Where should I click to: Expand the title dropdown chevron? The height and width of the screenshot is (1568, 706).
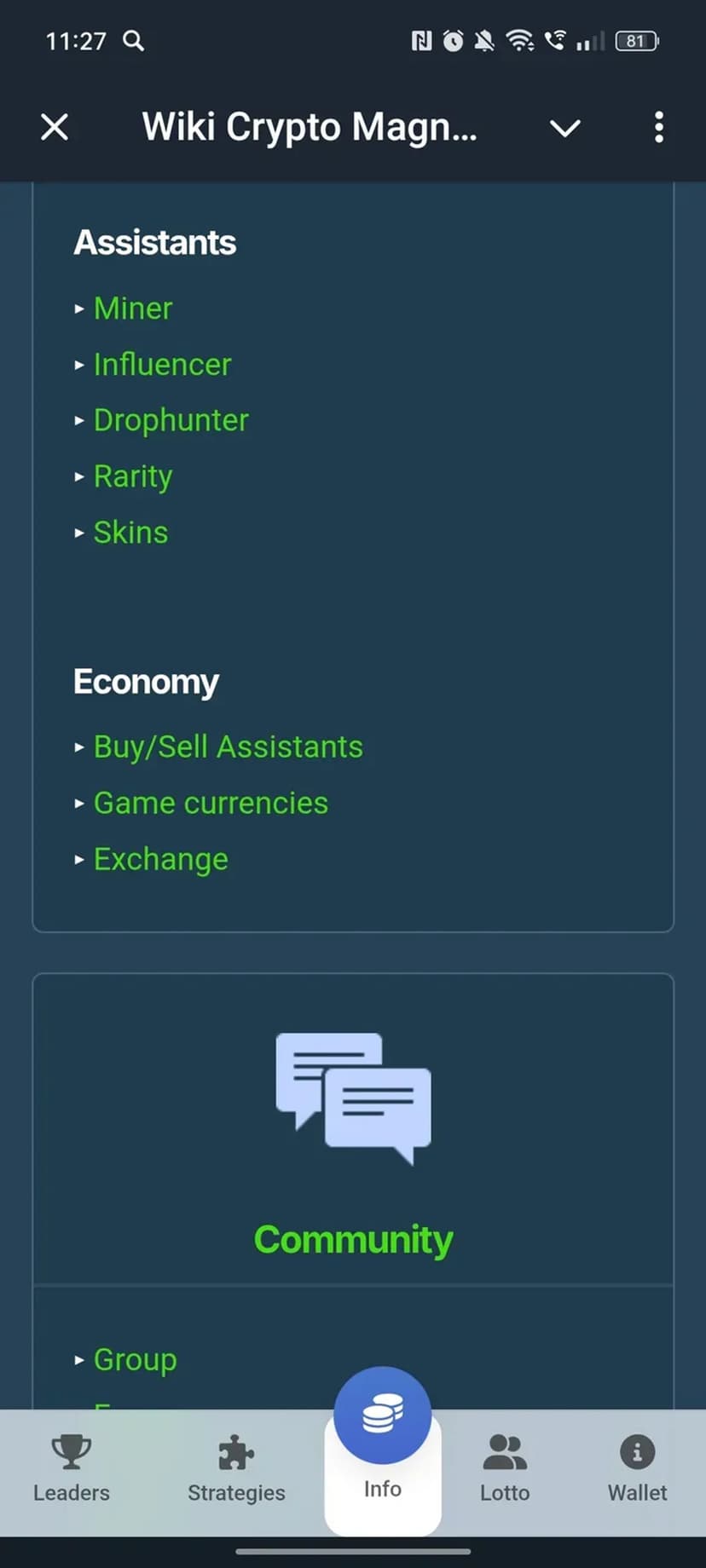click(564, 128)
